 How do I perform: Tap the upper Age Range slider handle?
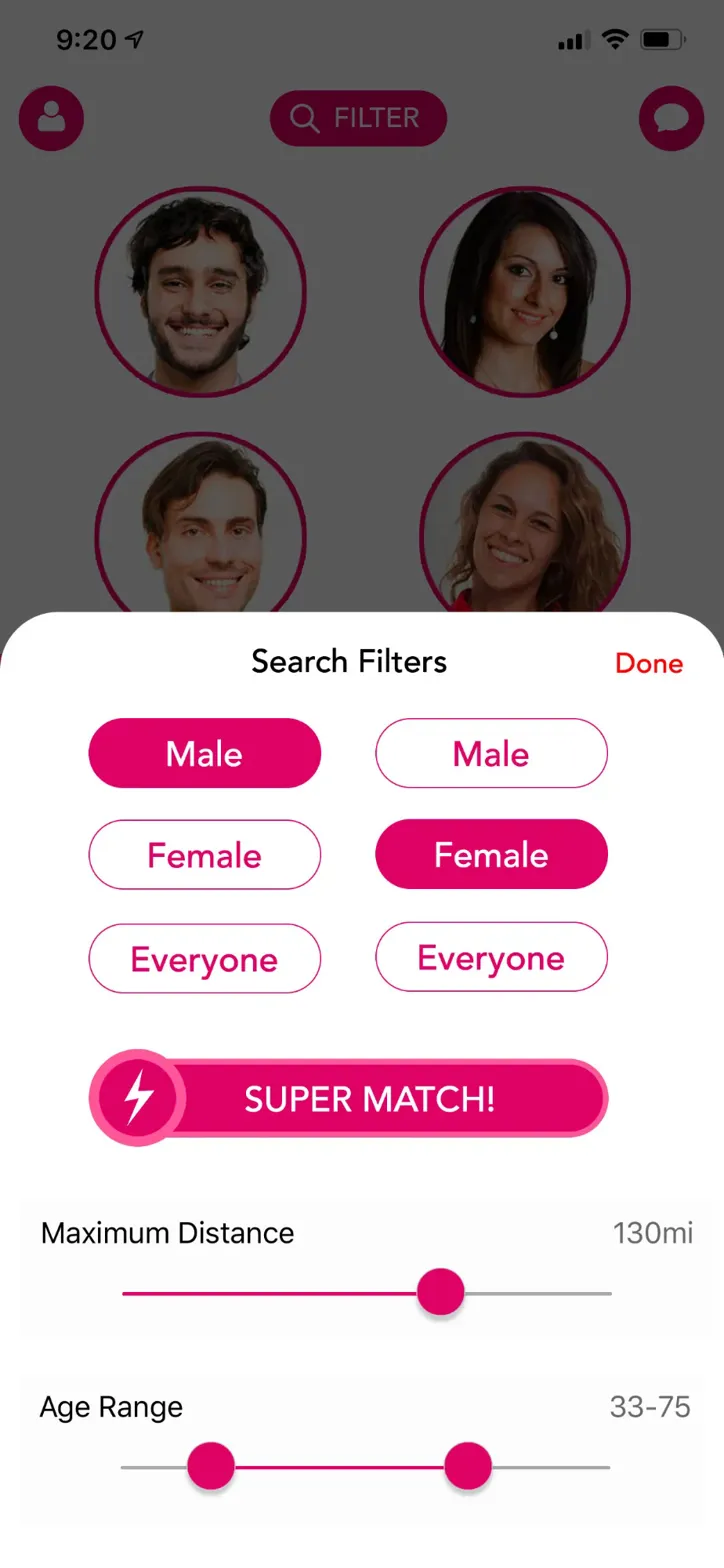[x=468, y=1467]
